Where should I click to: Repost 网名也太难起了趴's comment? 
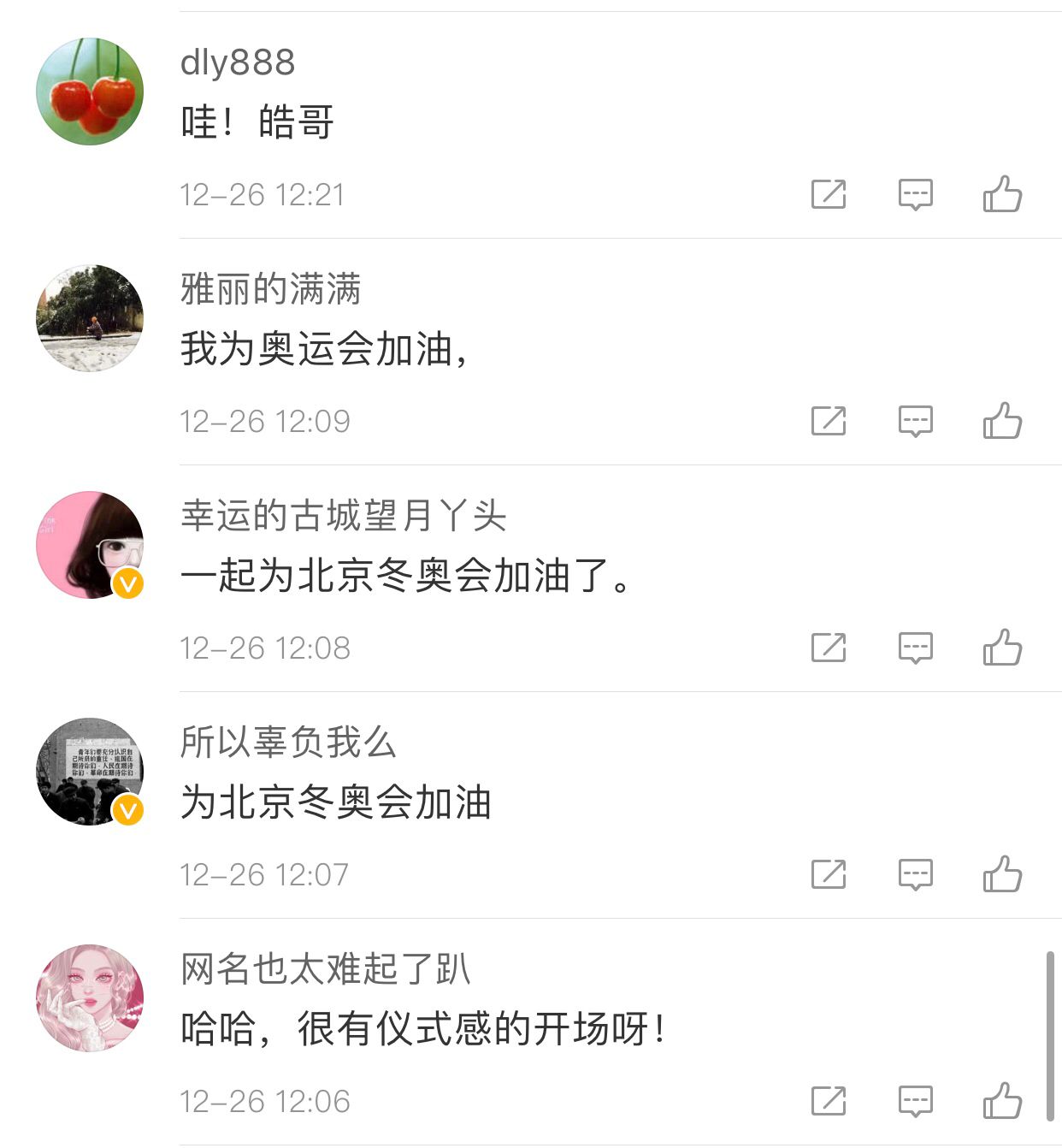[x=829, y=1101]
